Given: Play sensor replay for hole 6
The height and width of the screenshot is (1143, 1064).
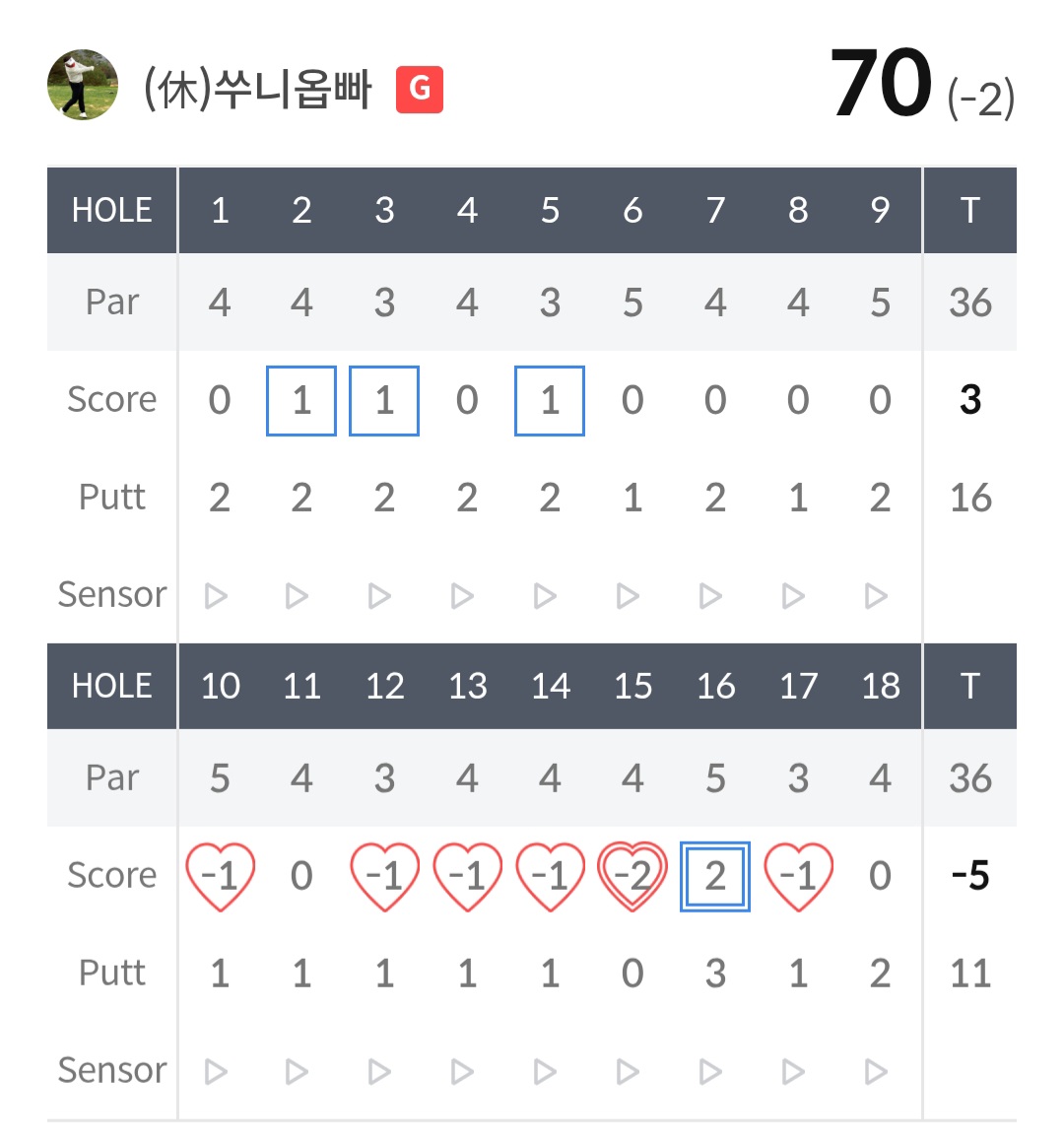Looking at the screenshot, I should (629, 596).
